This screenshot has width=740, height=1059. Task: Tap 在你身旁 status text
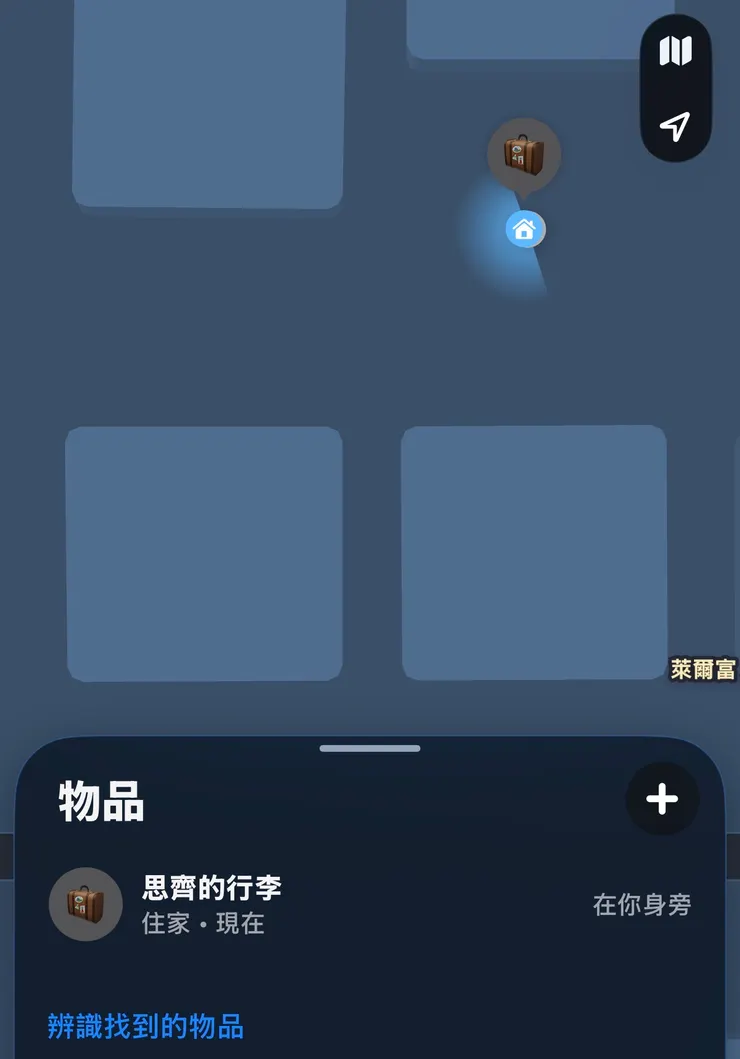(642, 903)
